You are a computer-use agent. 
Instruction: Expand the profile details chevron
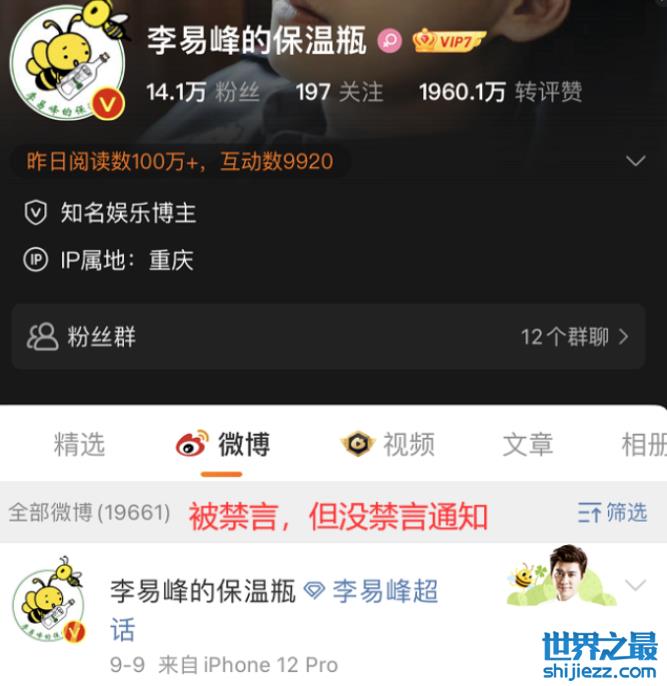(635, 161)
